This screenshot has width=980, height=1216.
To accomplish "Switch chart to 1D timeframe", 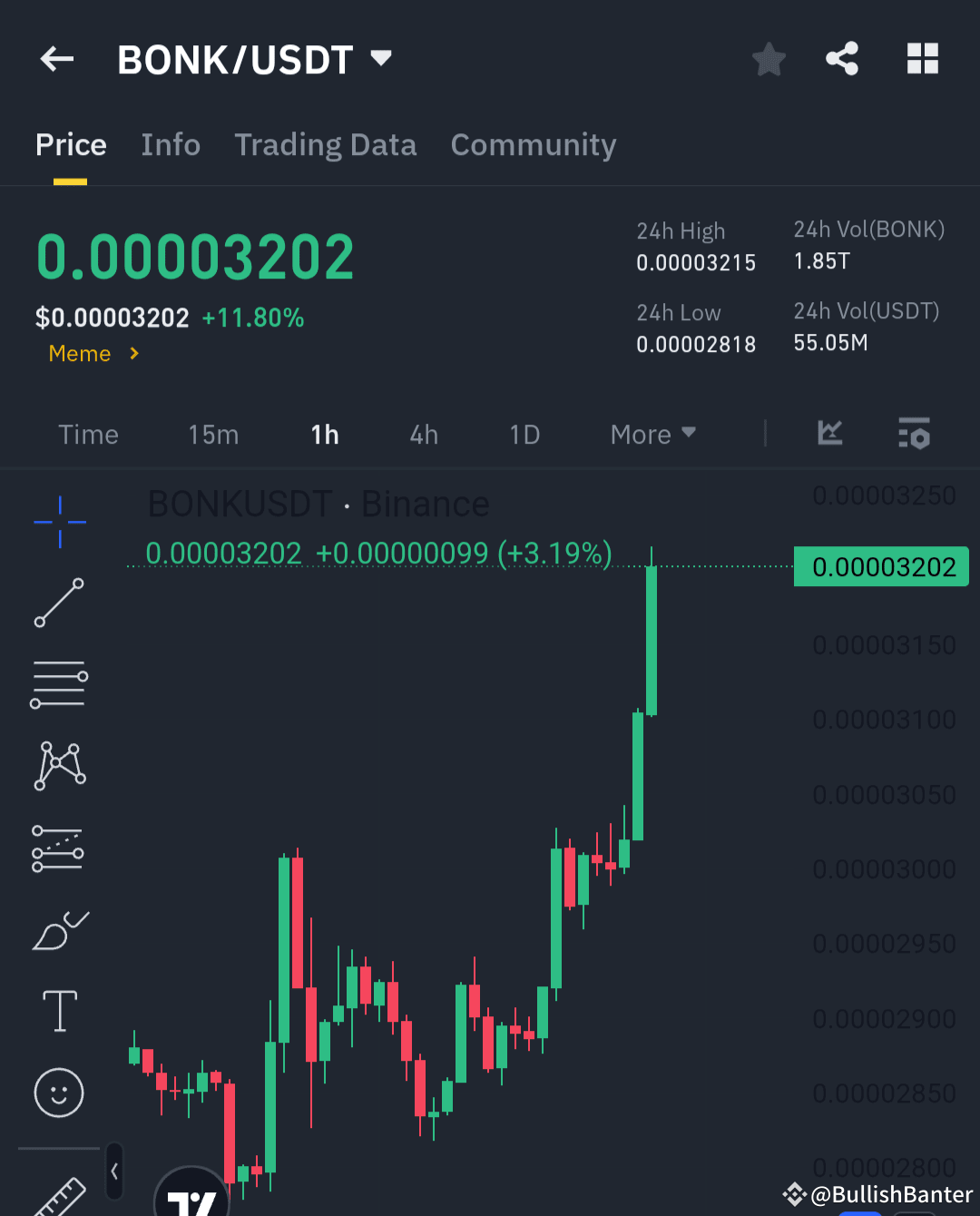I will tap(524, 434).
